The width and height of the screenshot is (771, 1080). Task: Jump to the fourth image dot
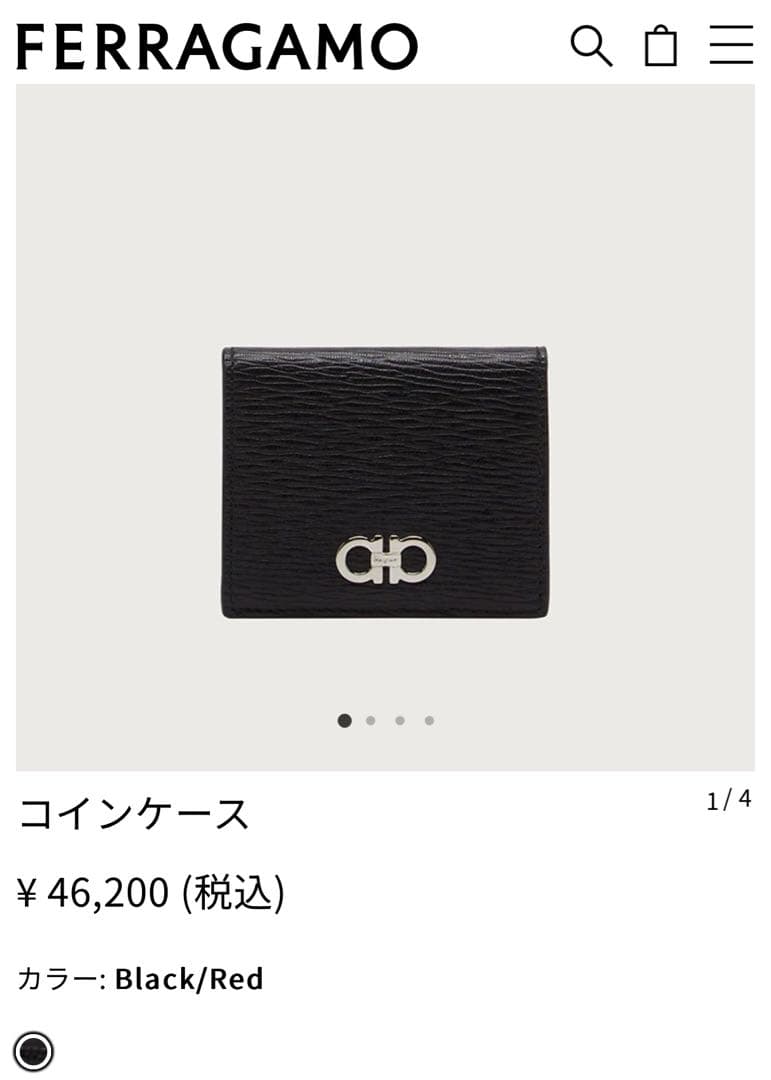click(x=429, y=720)
